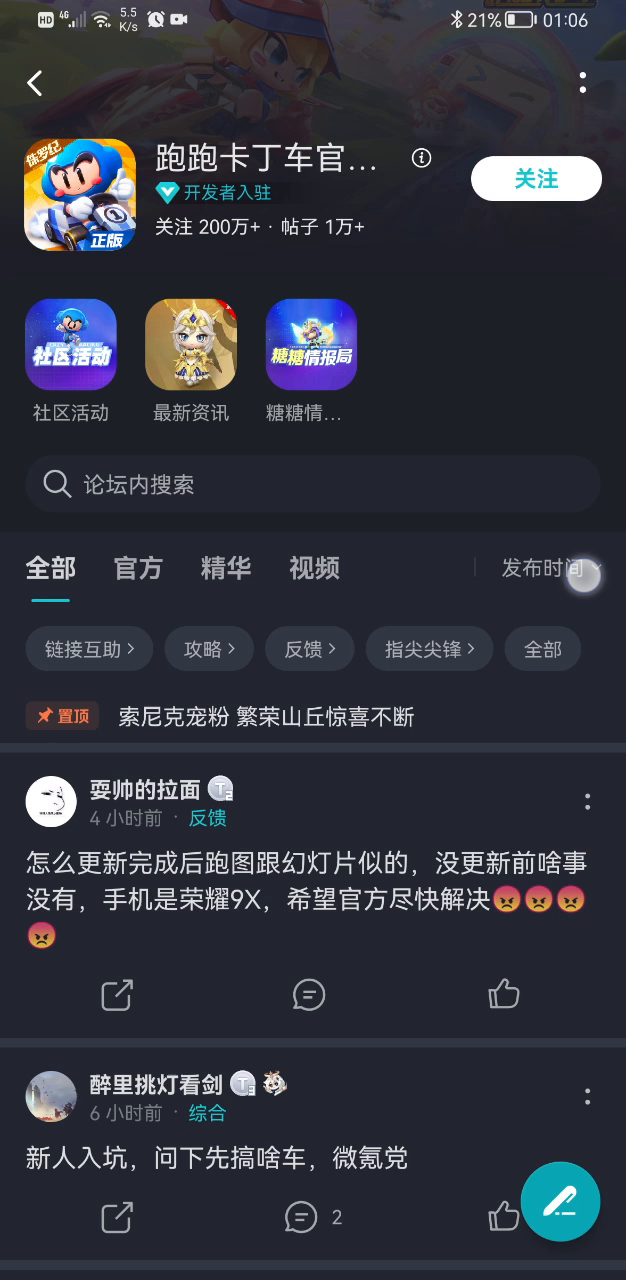Open the 最新资讯 shortcut
The height and width of the screenshot is (1280, 626).
pyautogui.click(x=191, y=345)
